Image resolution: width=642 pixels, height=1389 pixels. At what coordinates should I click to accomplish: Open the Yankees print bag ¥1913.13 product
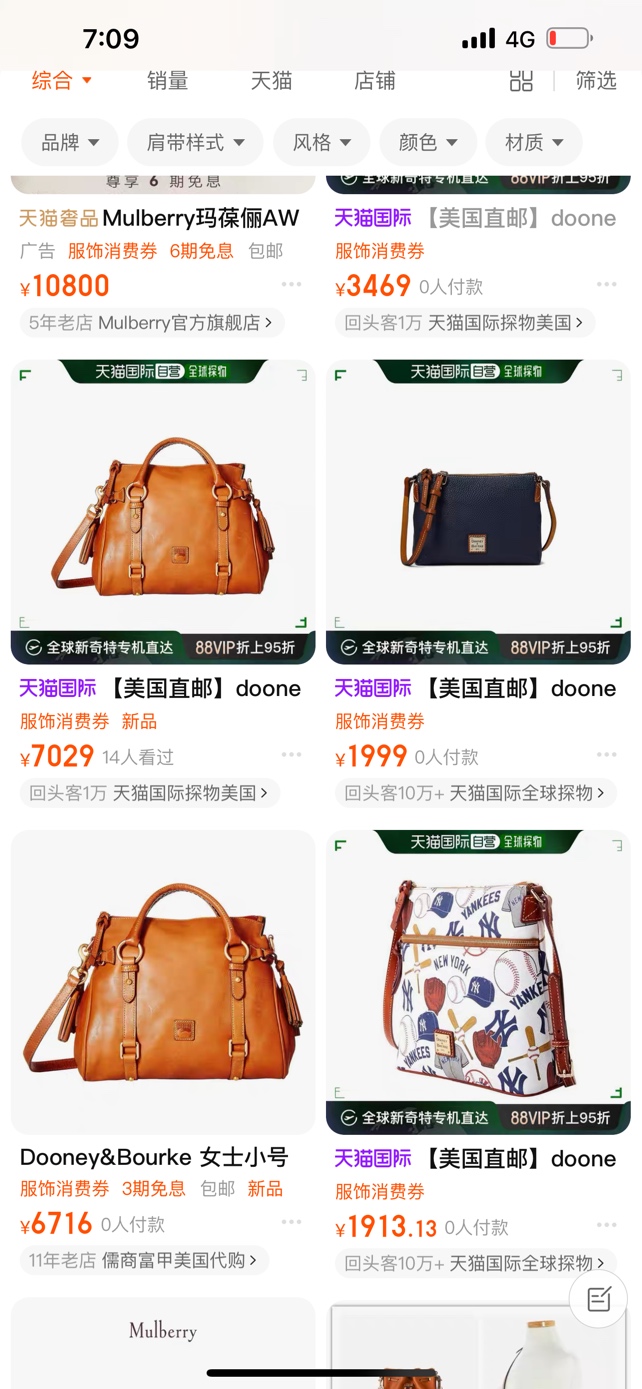[478, 980]
